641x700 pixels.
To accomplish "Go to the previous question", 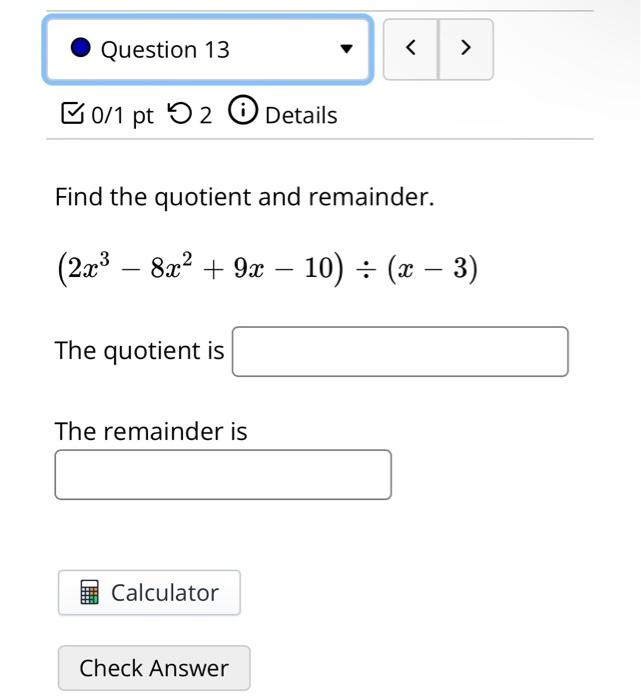I will [411, 49].
